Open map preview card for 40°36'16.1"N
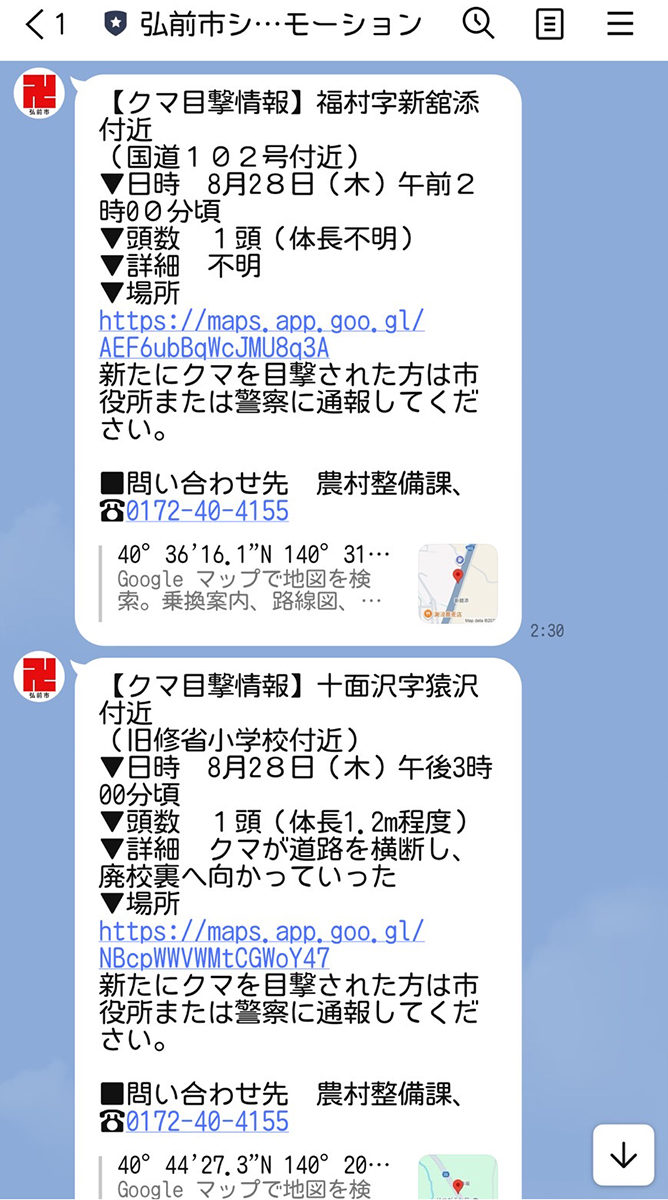The width and height of the screenshot is (668, 1200). (x=300, y=582)
